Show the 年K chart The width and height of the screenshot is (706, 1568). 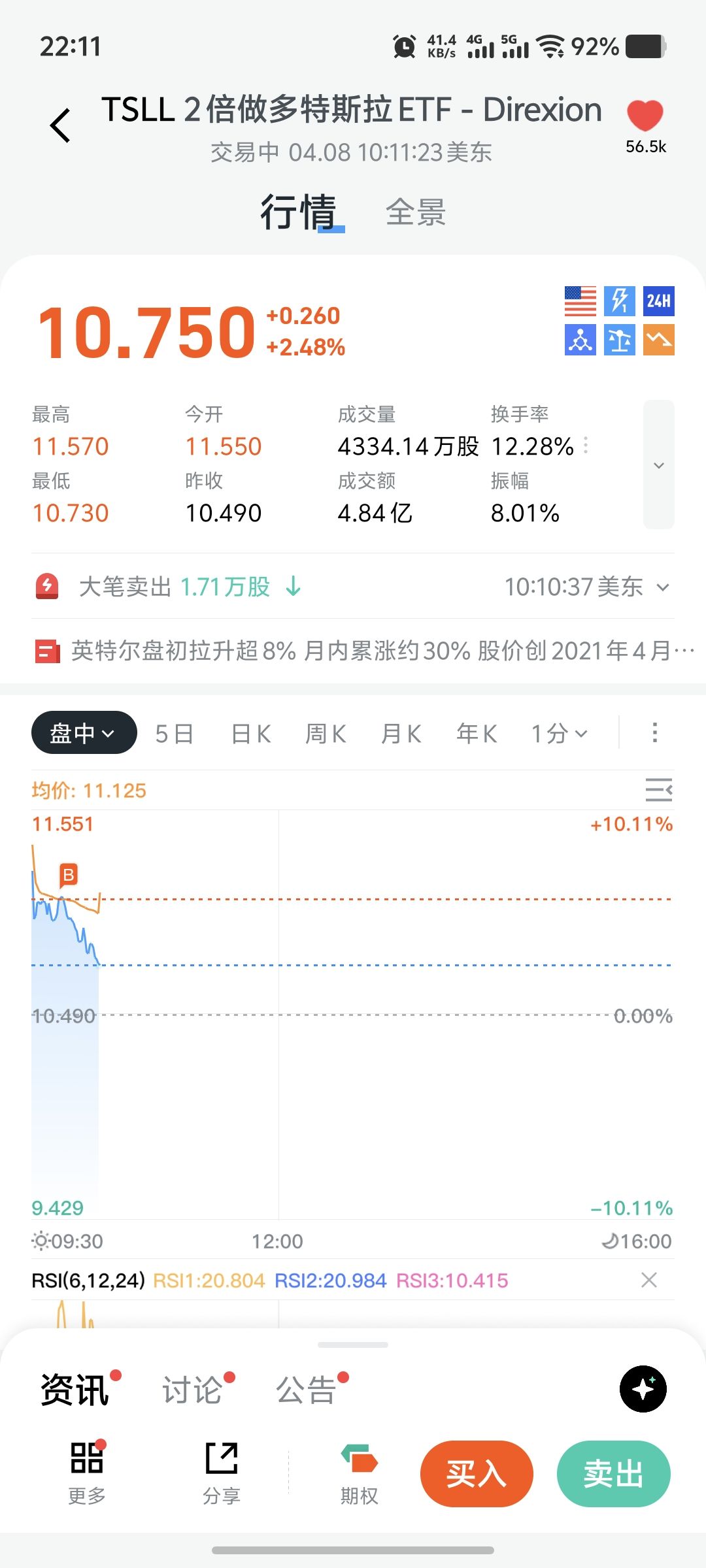[x=477, y=734]
